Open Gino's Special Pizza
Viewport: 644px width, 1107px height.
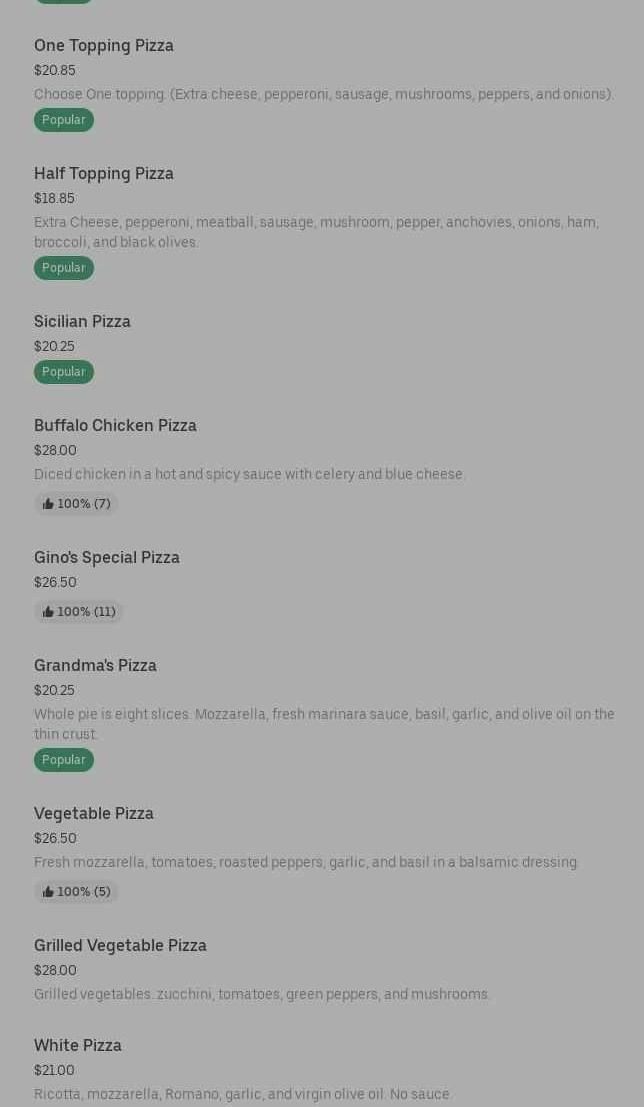(x=107, y=557)
